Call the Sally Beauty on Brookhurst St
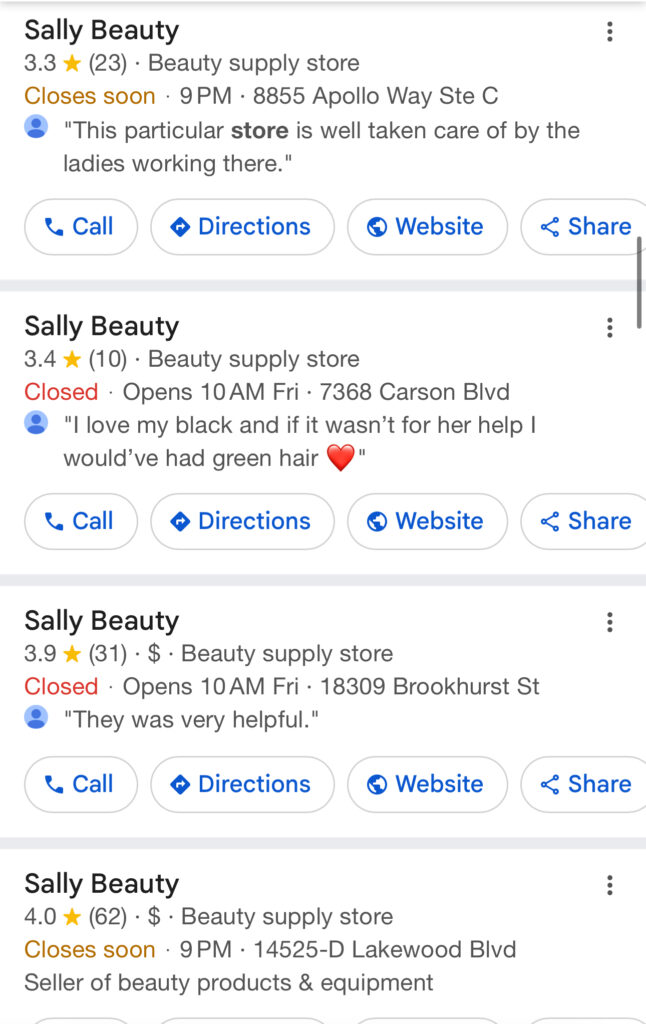This screenshot has height=1024, width=646. click(80, 784)
